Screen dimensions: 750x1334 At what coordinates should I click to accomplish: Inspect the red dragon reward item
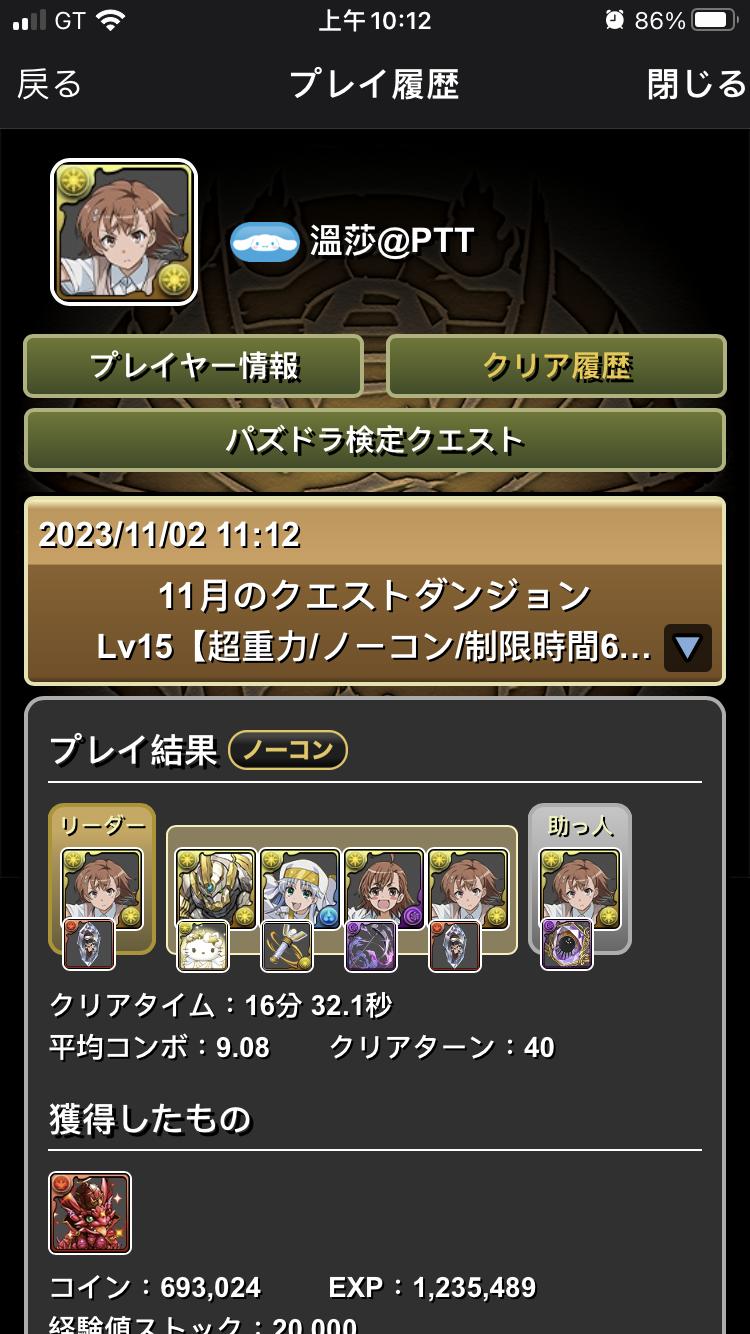pyautogui.click(x=90, y=1213)
